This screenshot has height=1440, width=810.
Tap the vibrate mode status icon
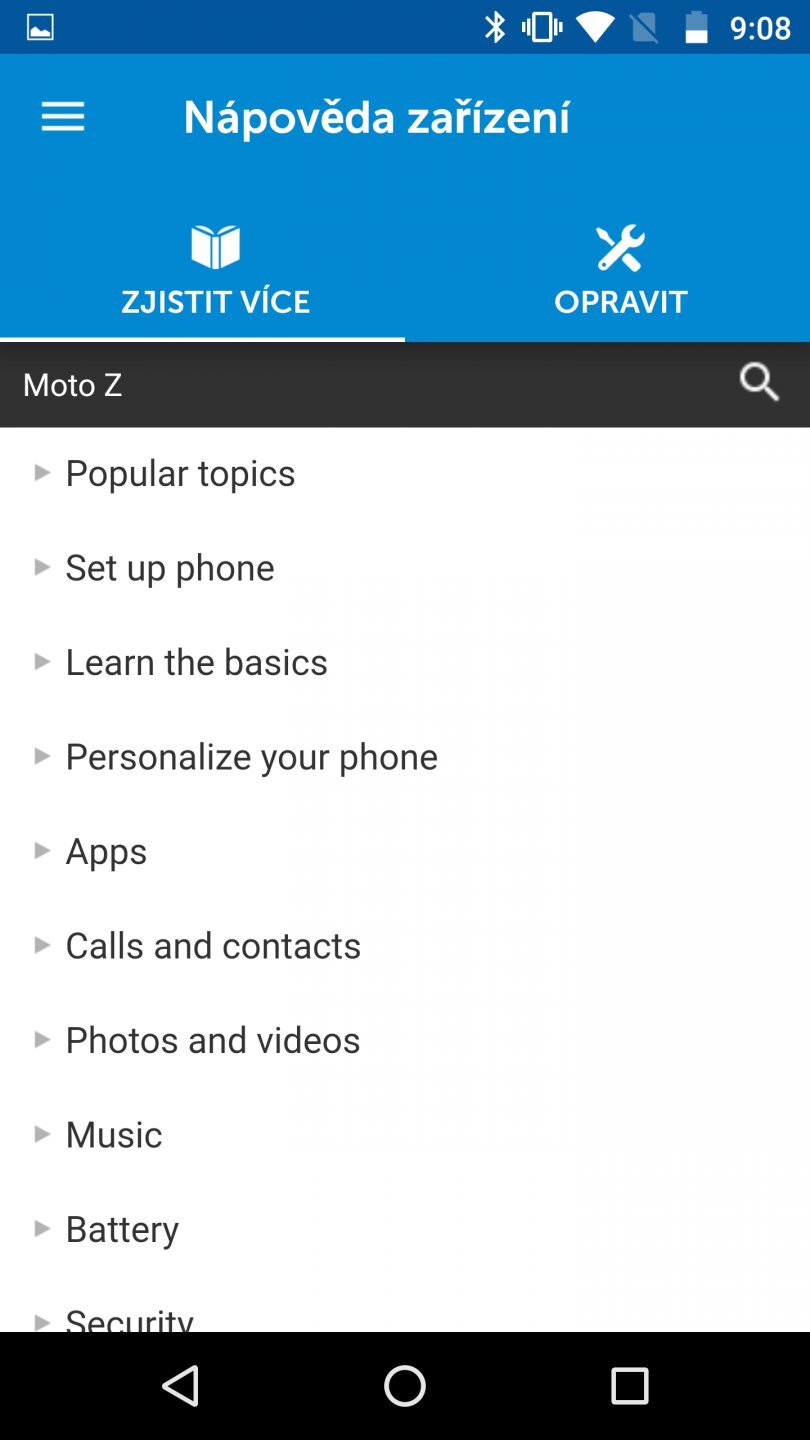coord(541,27)
